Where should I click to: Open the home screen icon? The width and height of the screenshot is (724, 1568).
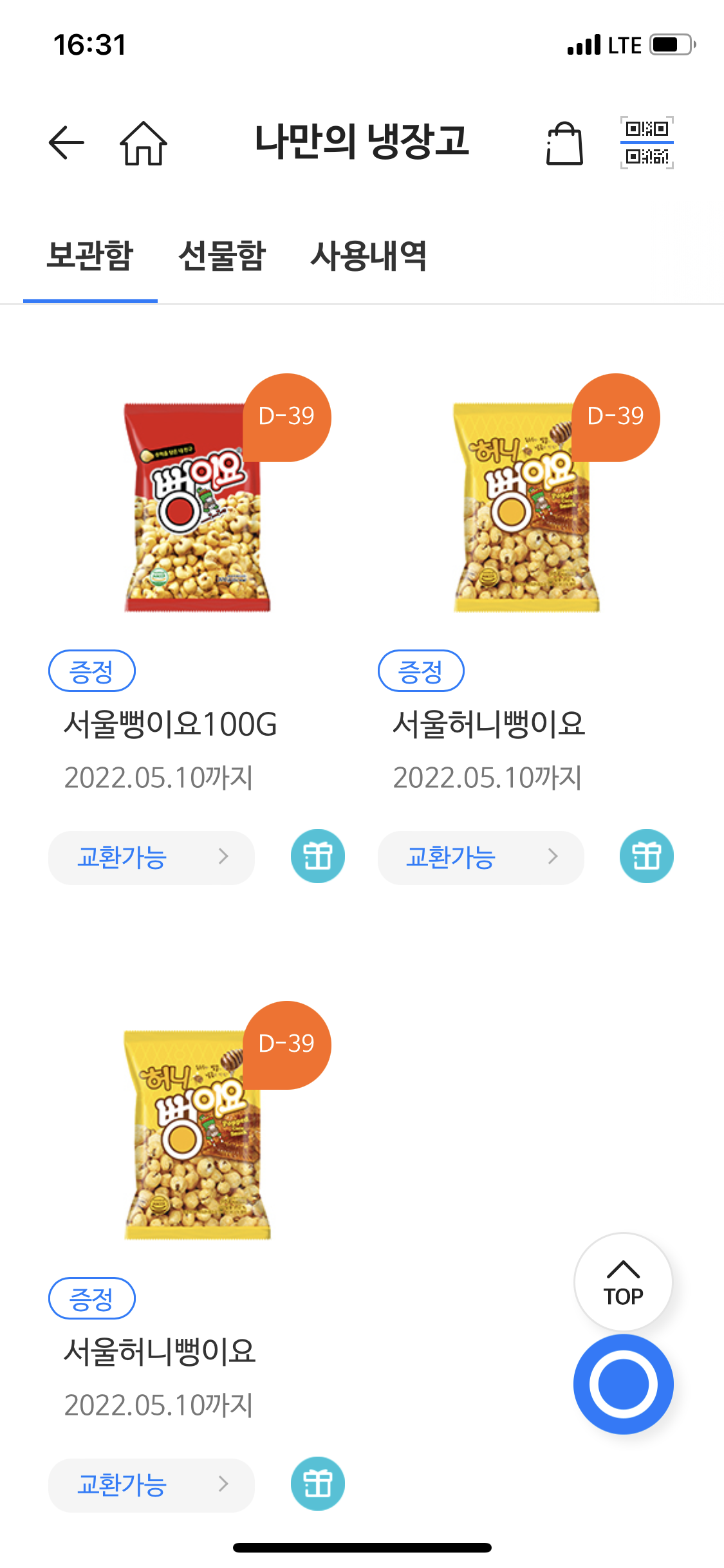point(144,144)
